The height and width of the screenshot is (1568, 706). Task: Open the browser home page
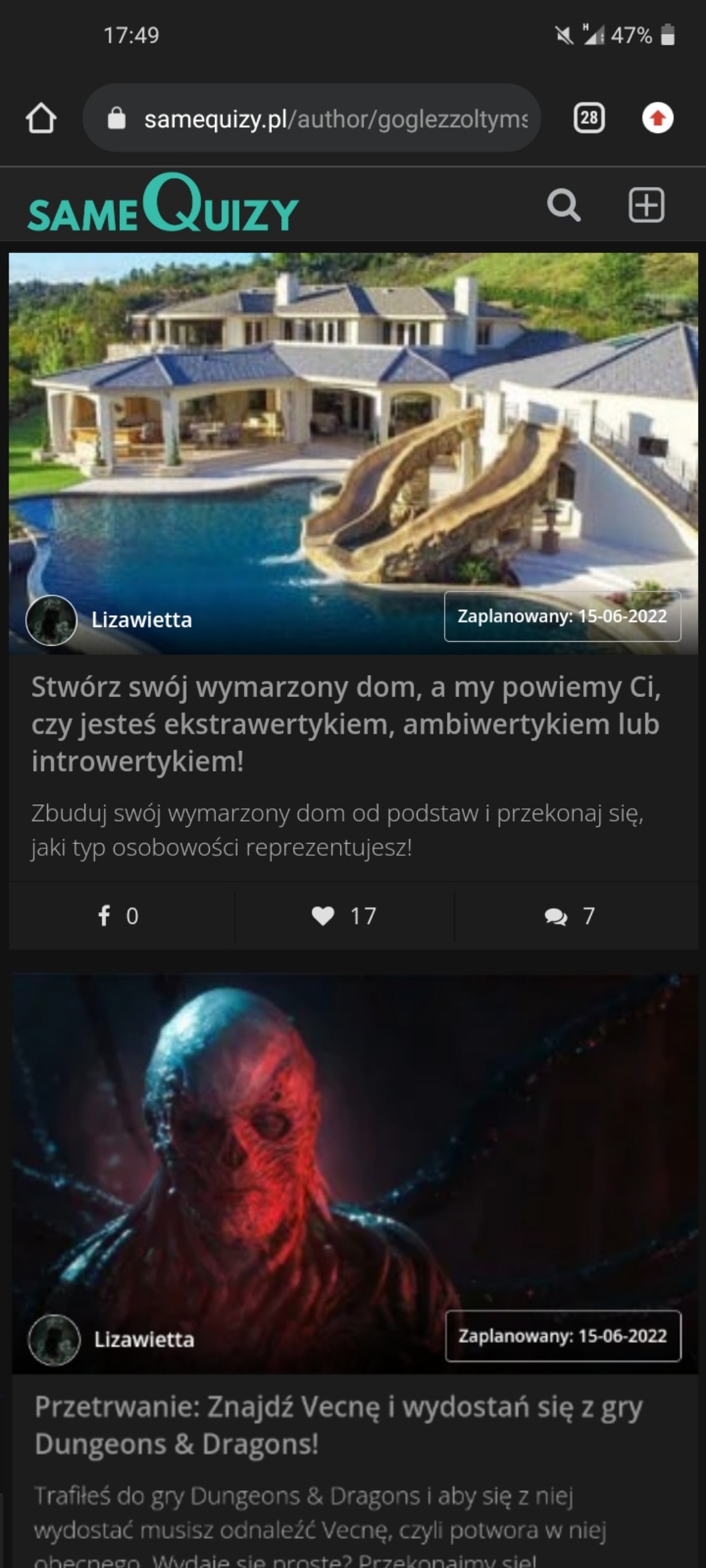(41, 119)
